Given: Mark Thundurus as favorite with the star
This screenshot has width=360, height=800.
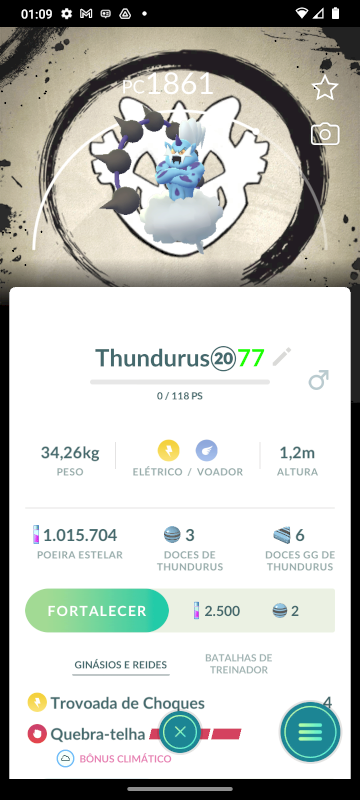Looking at the screenshot, I should (325, 88).
